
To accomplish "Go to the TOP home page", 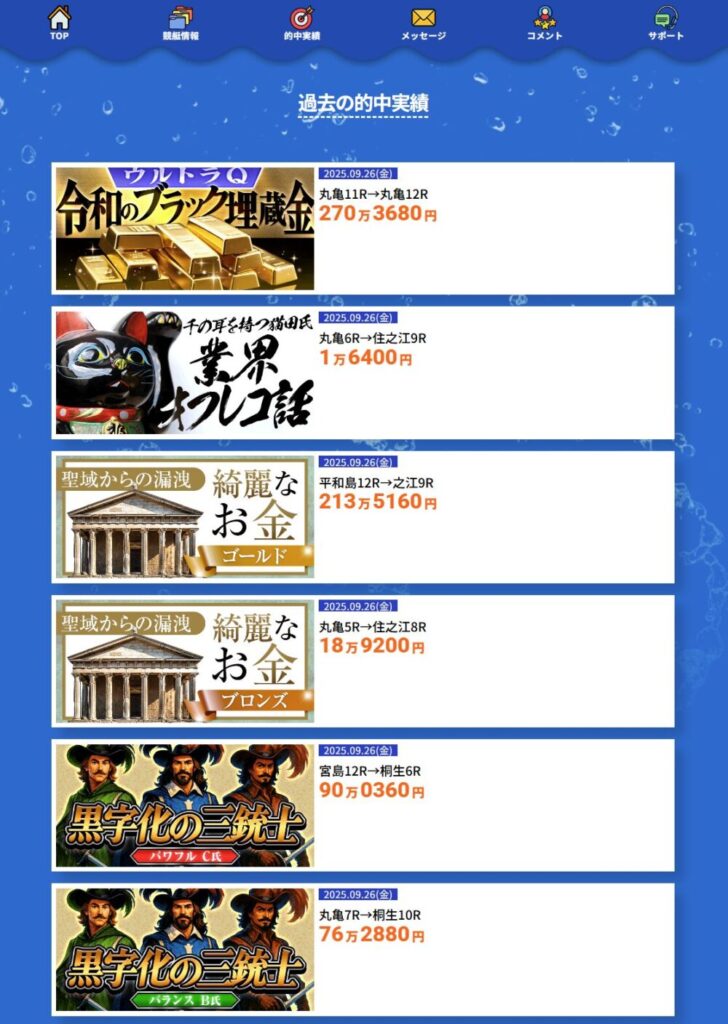I will pos(59,24).
